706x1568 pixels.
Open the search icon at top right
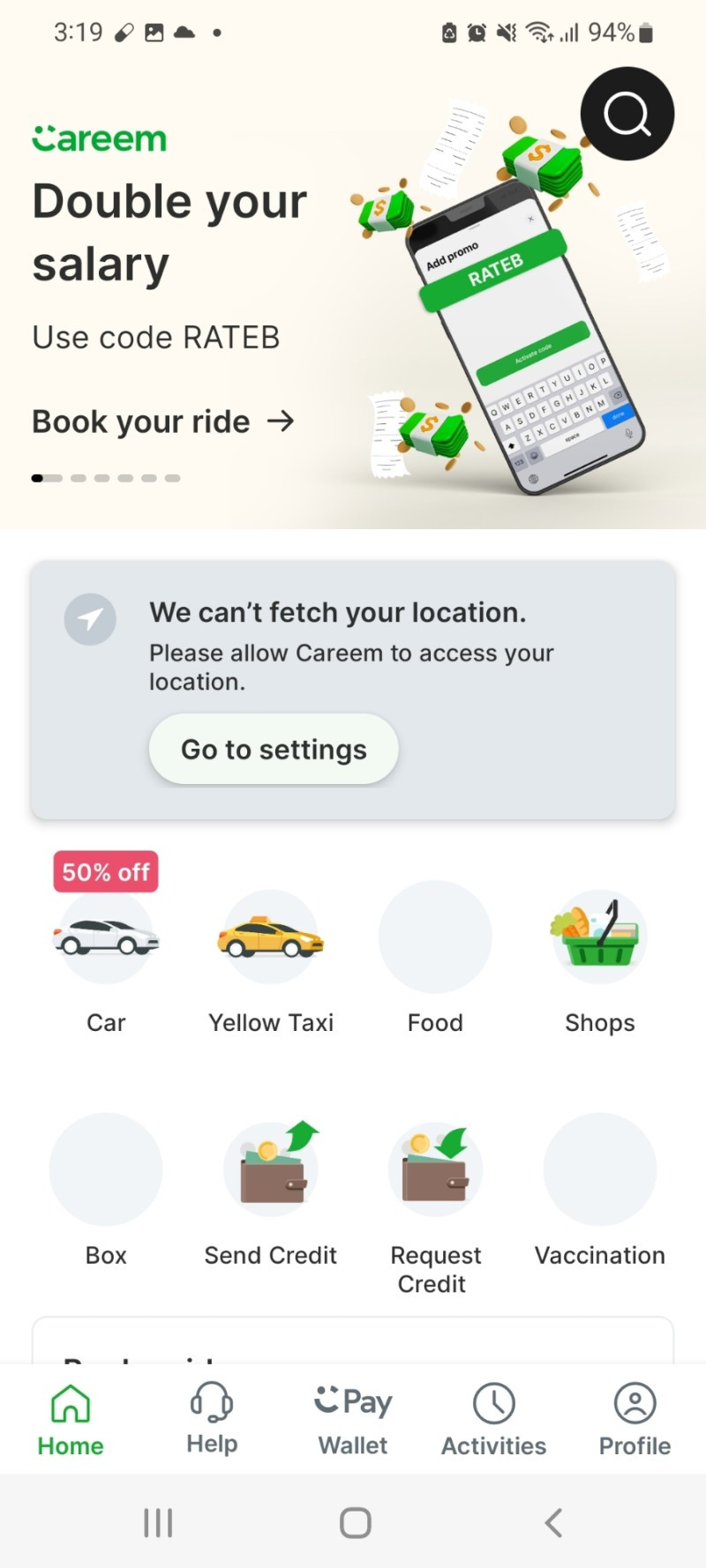tap(627, 115)
